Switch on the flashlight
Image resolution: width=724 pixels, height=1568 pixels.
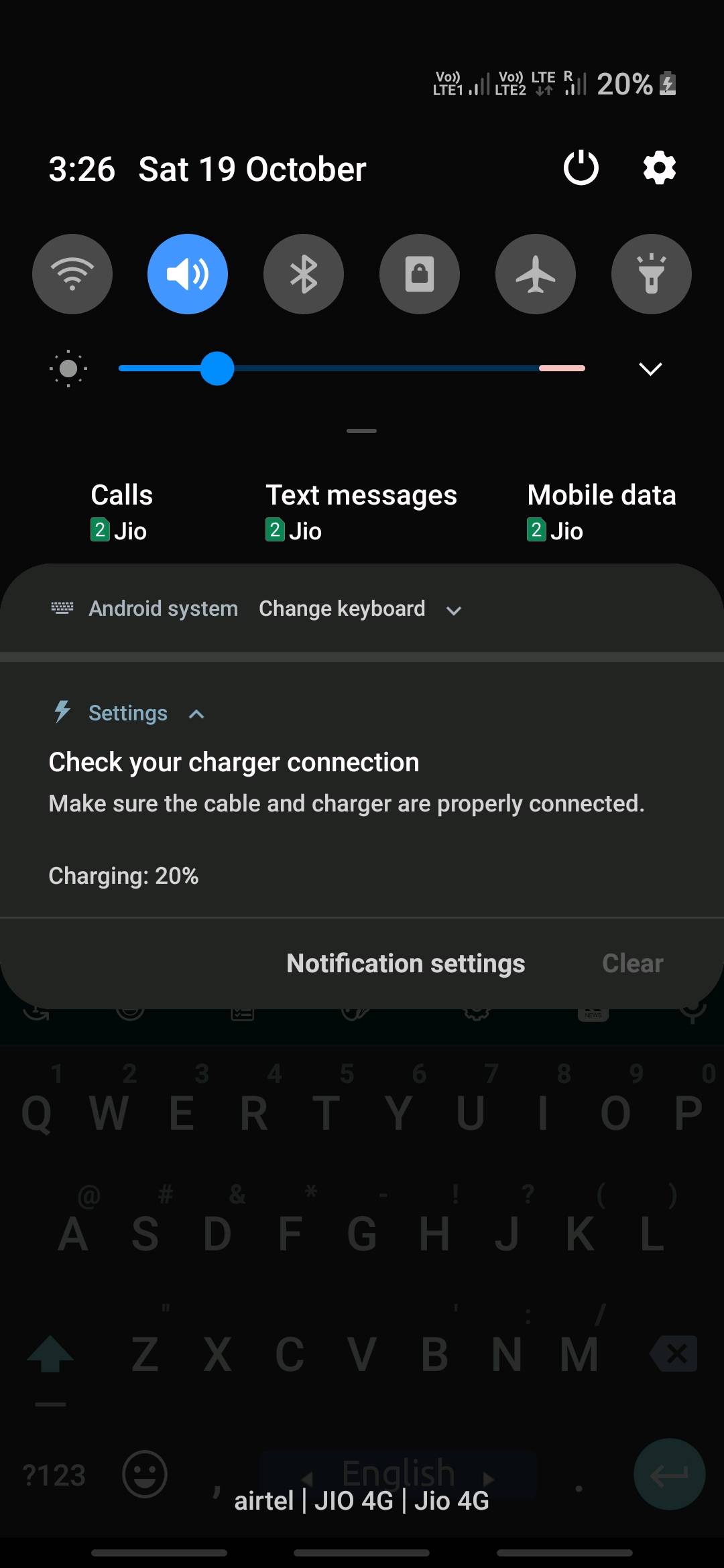click(x=652, y=274)
